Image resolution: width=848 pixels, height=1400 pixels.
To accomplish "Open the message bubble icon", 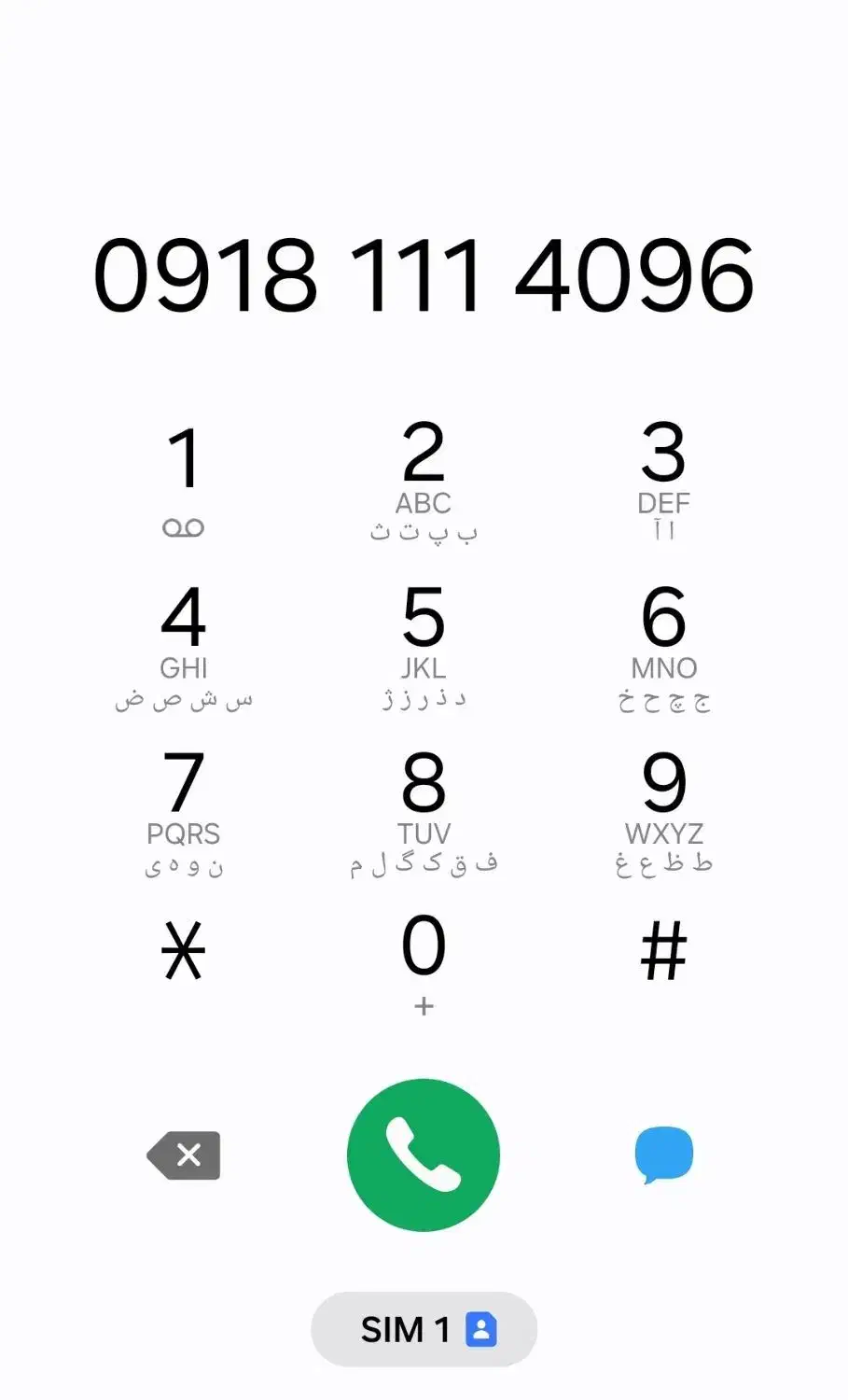I will (x=662, y=1155).
